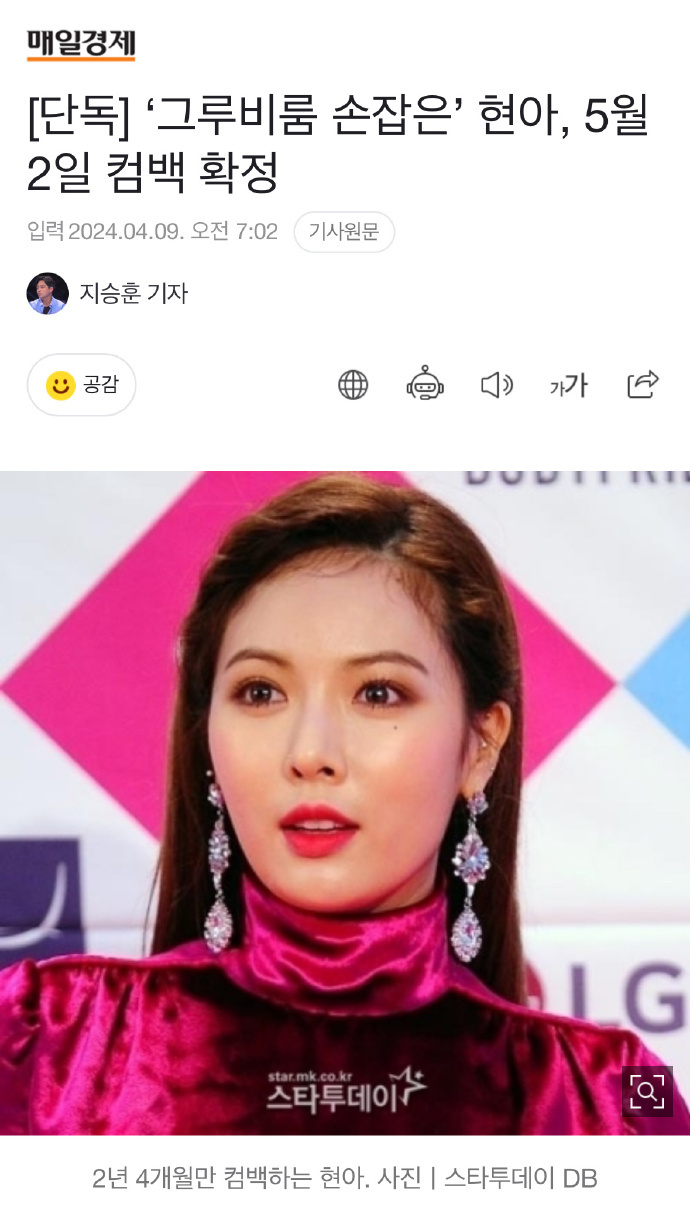The width and height of the screenshot is (690, 1210).
Task: Open reporter 지승훈 기자's profile
Action: pos(107,293)
